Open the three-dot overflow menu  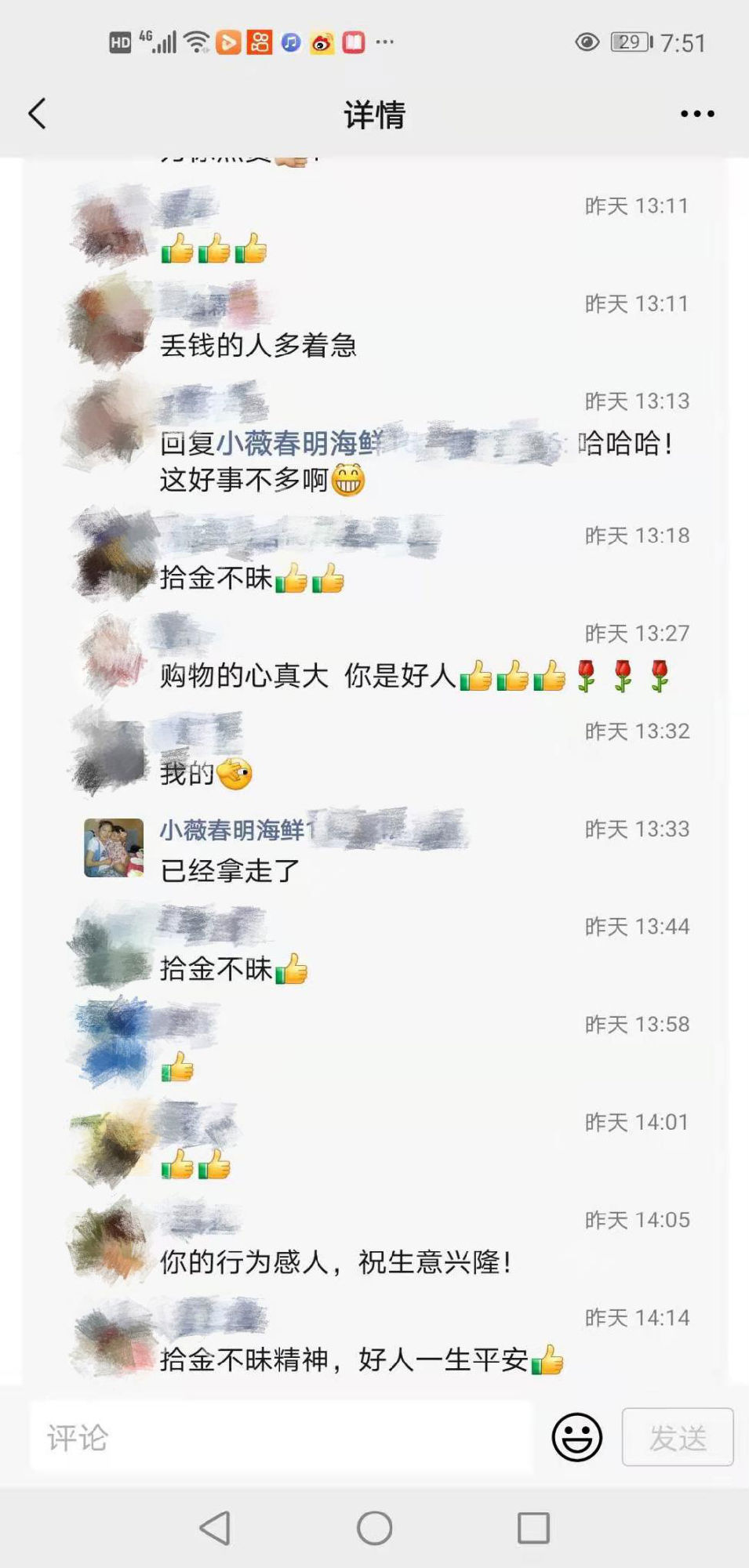pyautogui.click(x=697, y=114)
